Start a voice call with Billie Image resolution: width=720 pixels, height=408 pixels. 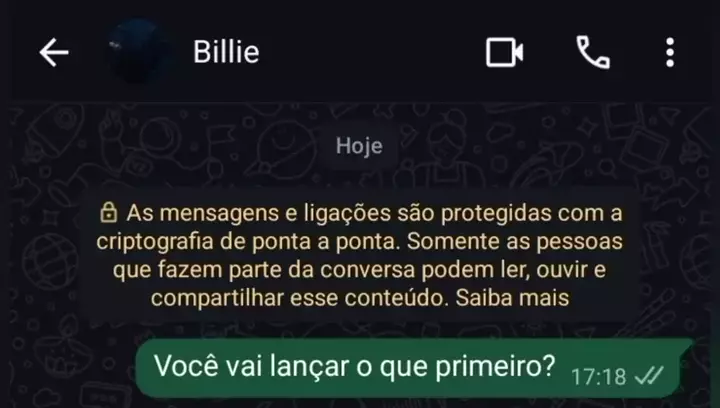[x=592, y=53]
